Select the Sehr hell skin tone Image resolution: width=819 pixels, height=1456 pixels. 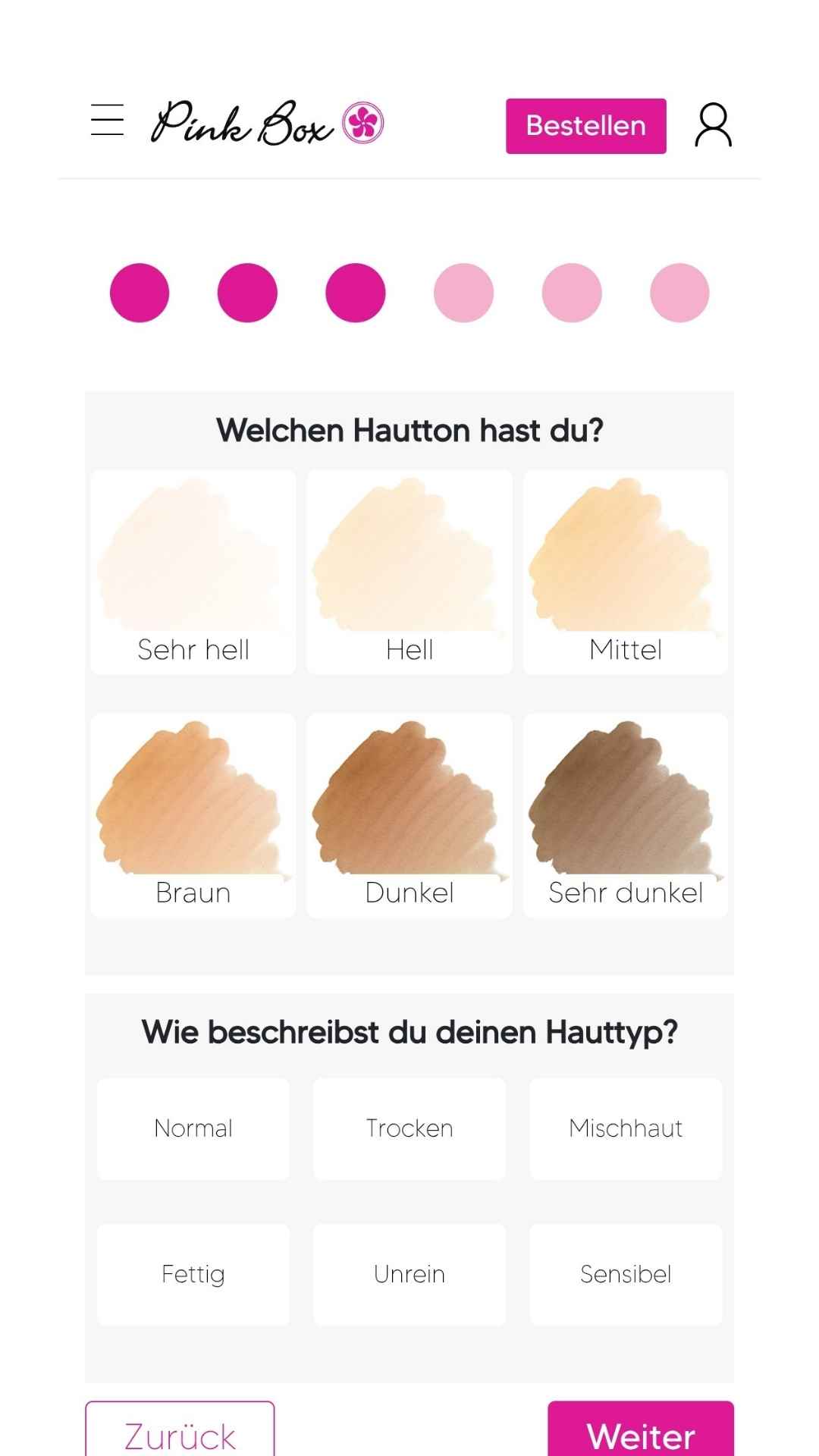(x=193, y=573)
